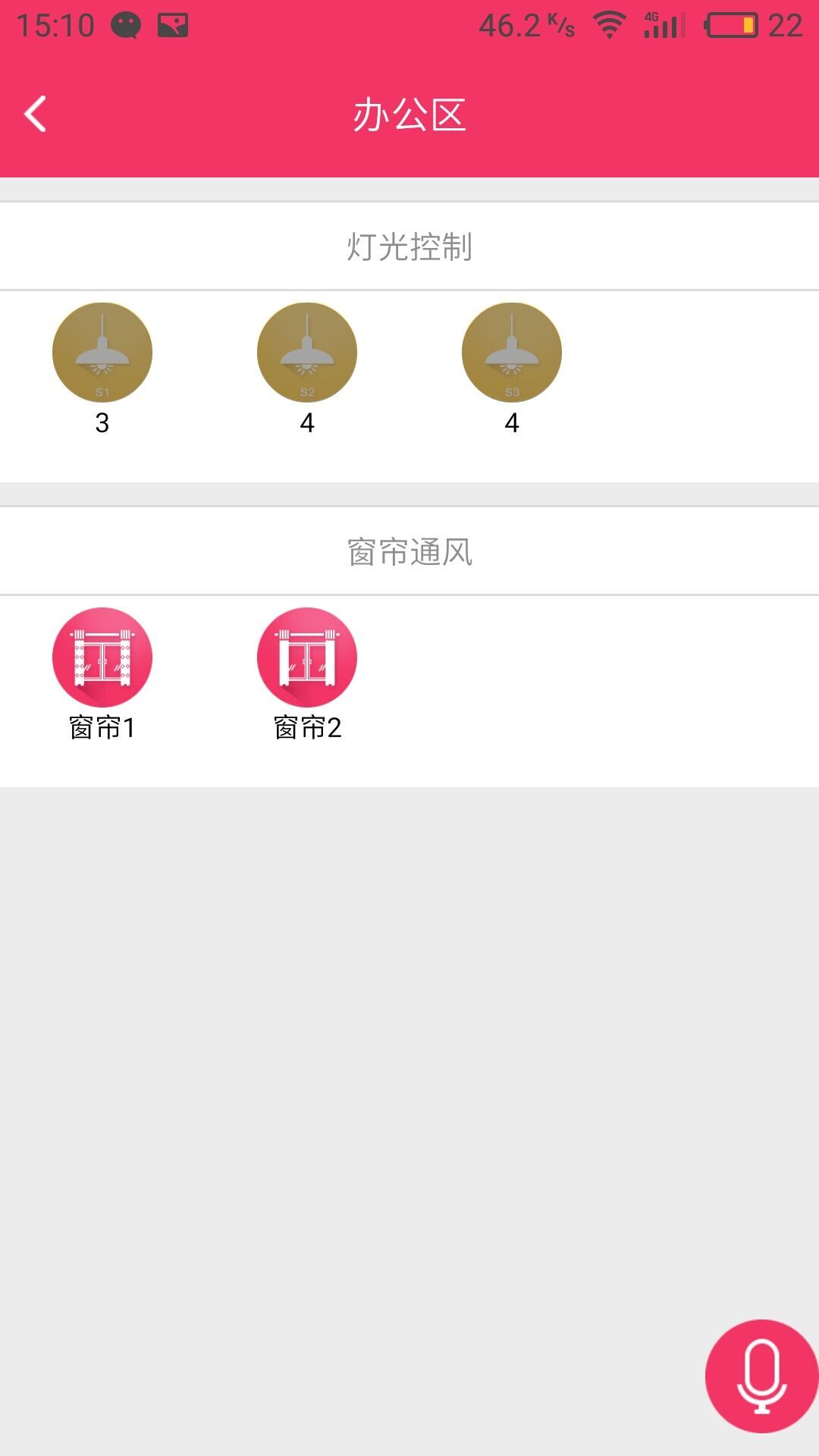Open the 窗帘通风 section header
This screenshot has width=819, height=1456.
[x=409, y=550]
